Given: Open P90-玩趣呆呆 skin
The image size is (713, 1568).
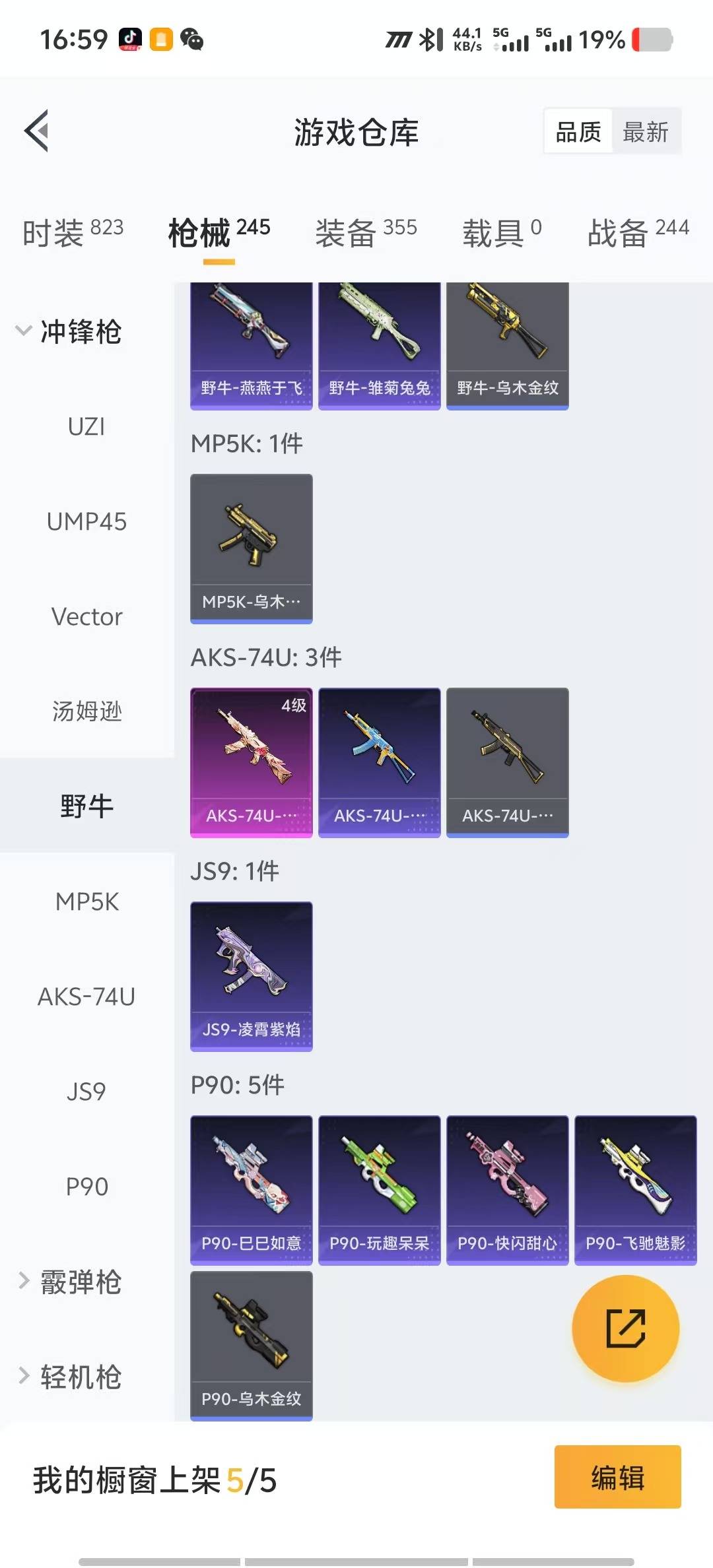Looking at the screenshot, I should (379, 1189).
